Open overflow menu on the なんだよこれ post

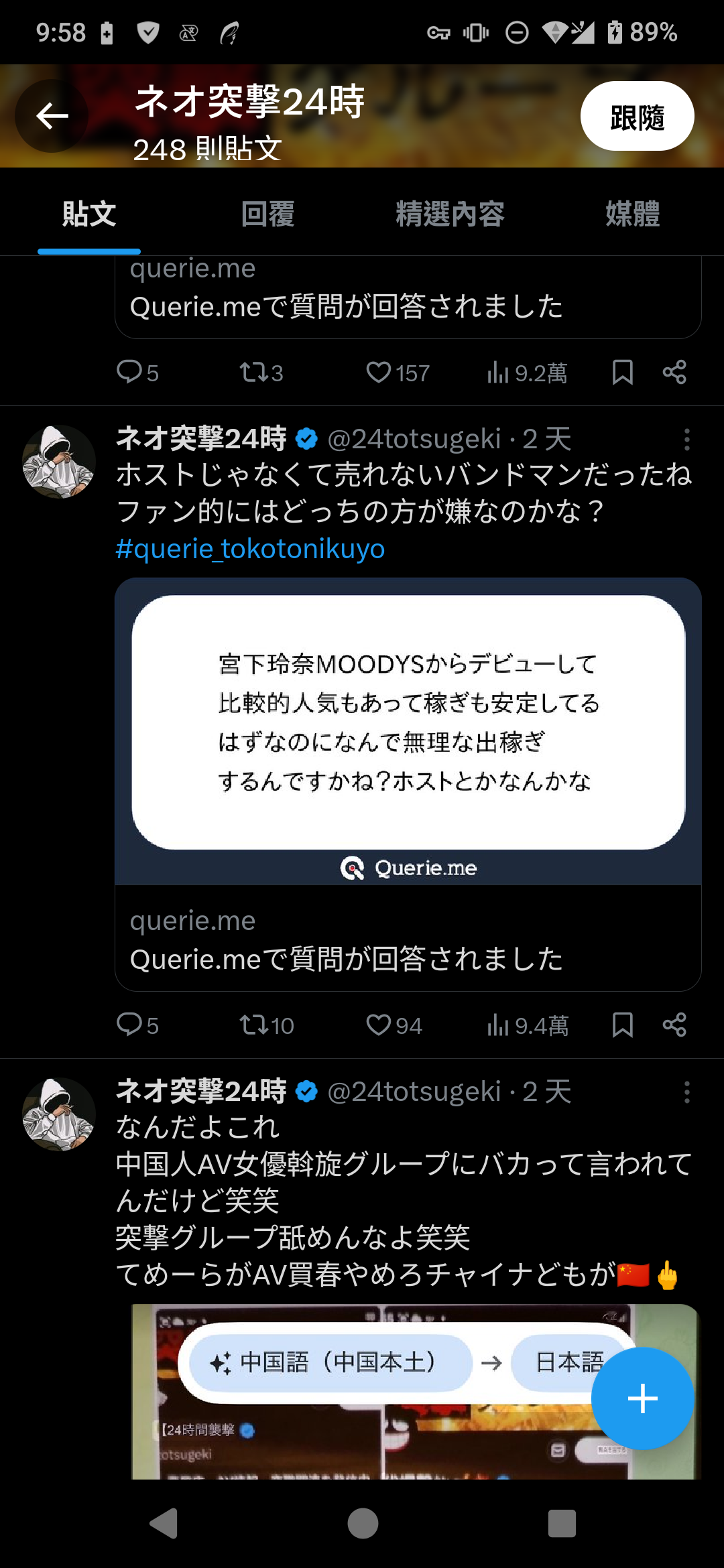pyautogui.click(x=686, y=1092)
